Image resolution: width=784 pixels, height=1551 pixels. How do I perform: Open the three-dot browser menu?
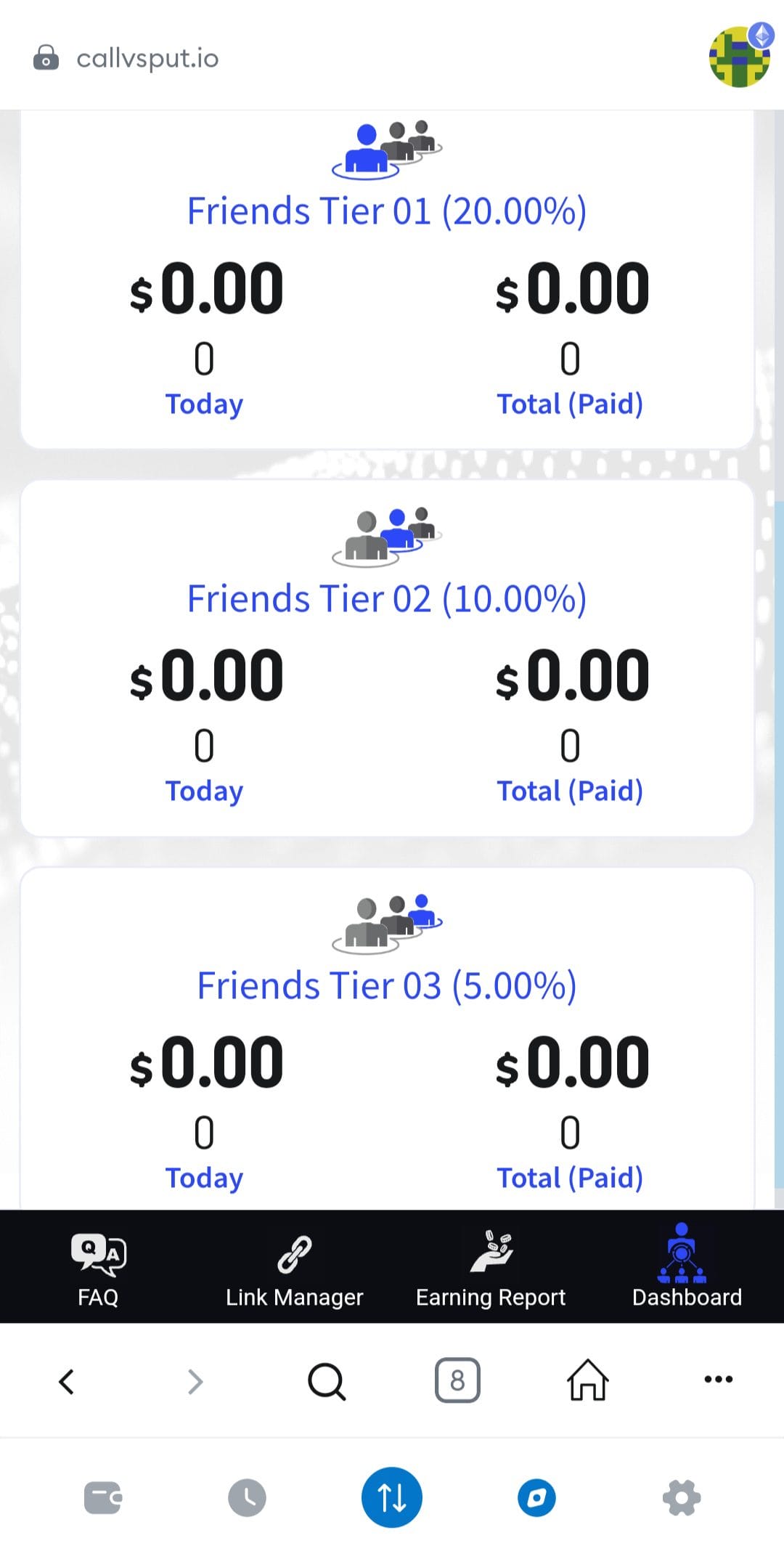(718, 1380)
